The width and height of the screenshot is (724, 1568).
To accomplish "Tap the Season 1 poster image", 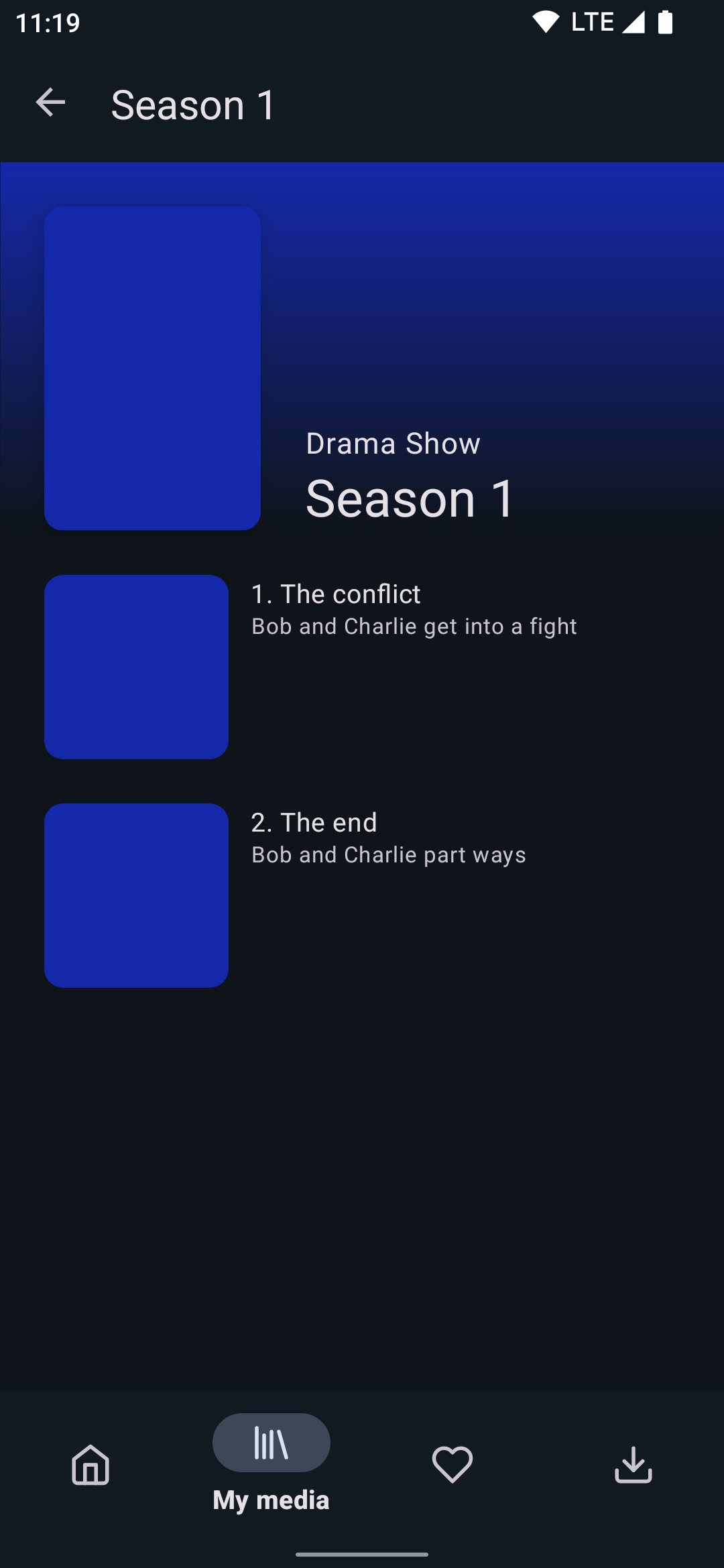I will click(152, 368).
